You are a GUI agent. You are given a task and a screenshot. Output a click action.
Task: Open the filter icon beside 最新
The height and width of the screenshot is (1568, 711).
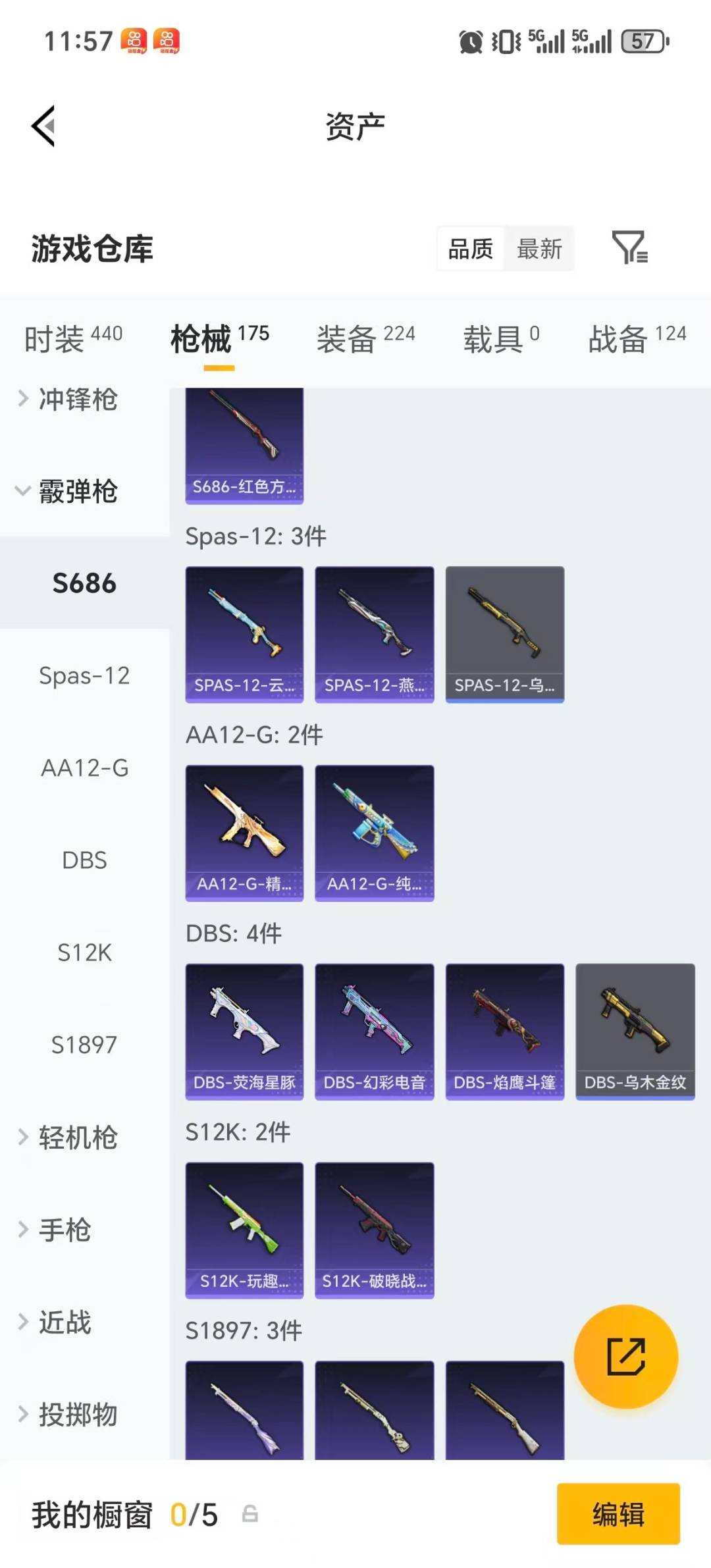[x=629, y=248]
